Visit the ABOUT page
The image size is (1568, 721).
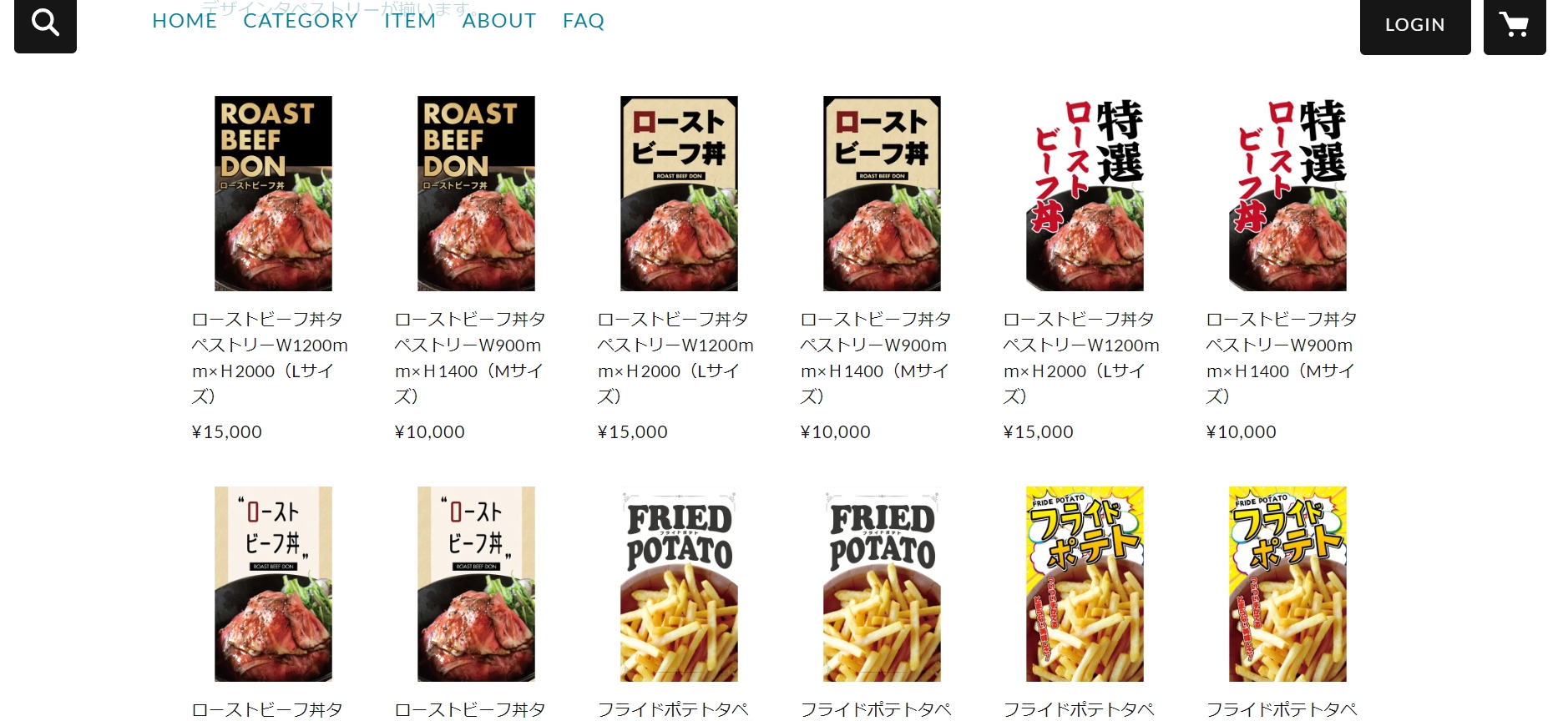coord(499,21)
